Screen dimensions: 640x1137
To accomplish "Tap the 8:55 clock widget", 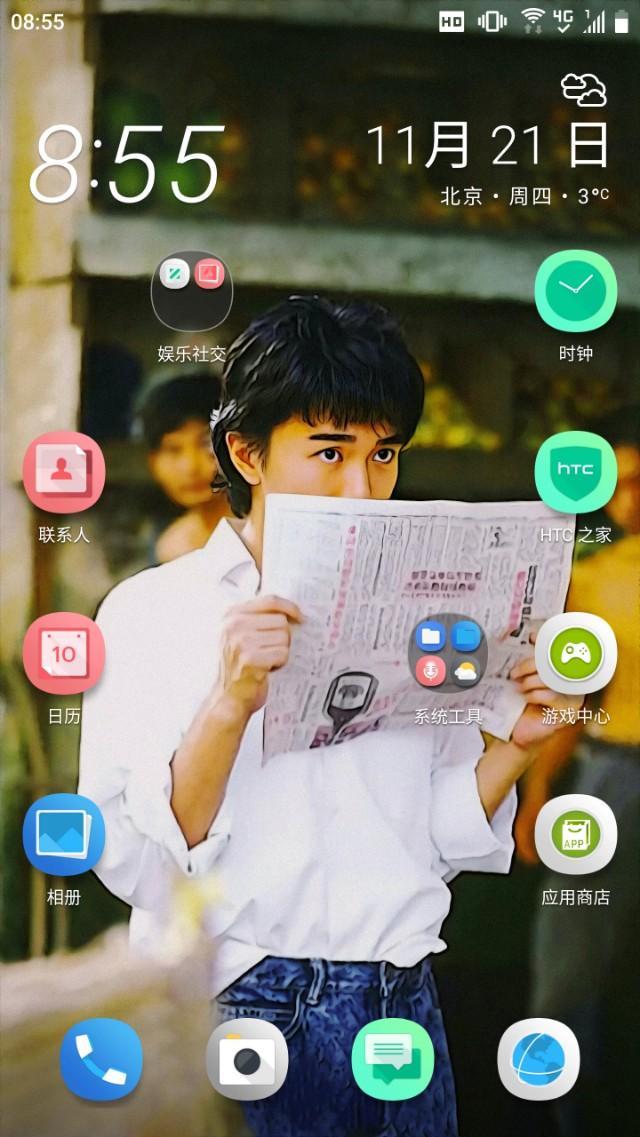I will click(x=127, y=165).
